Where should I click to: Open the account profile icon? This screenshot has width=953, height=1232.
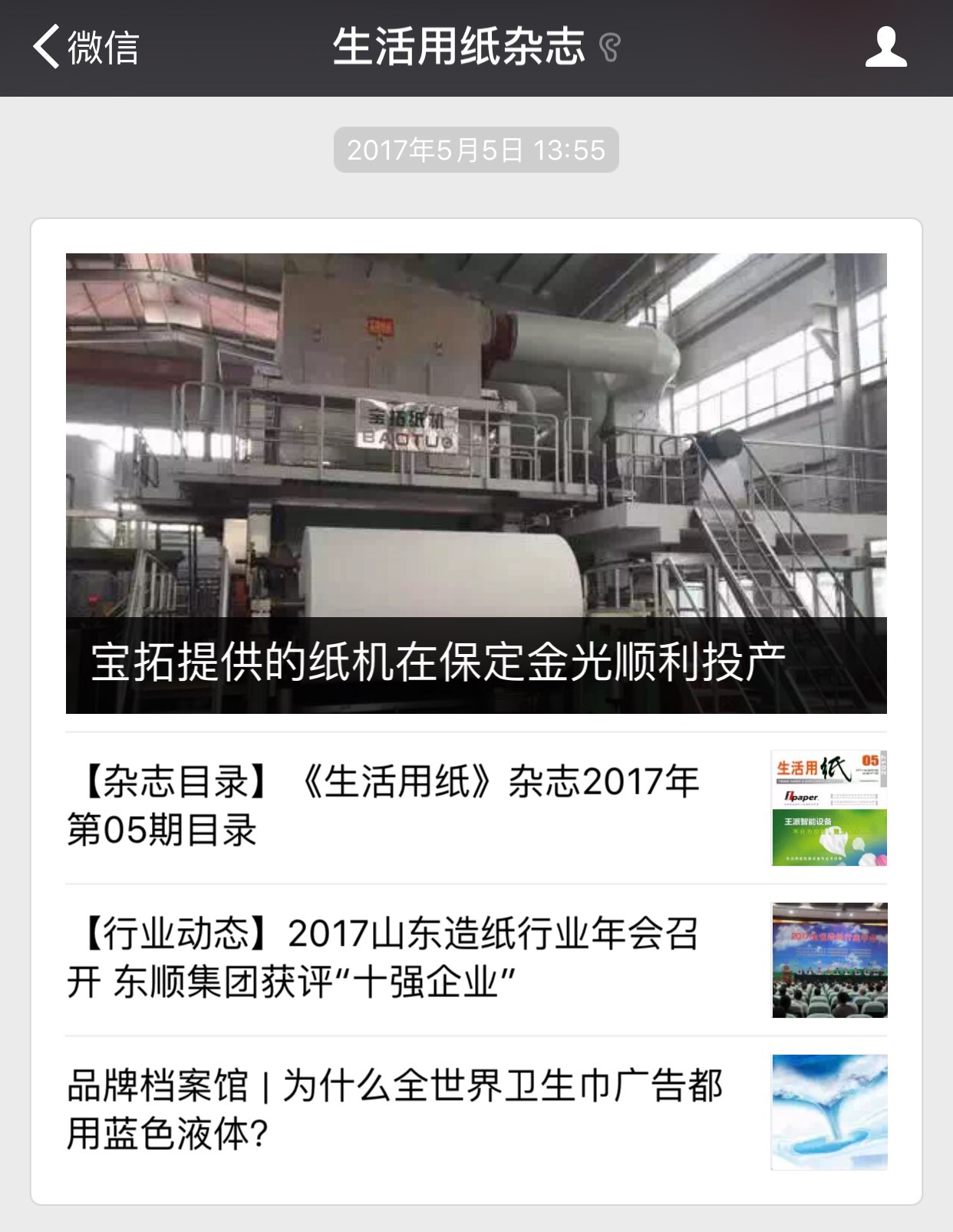(x=885, y=48)
